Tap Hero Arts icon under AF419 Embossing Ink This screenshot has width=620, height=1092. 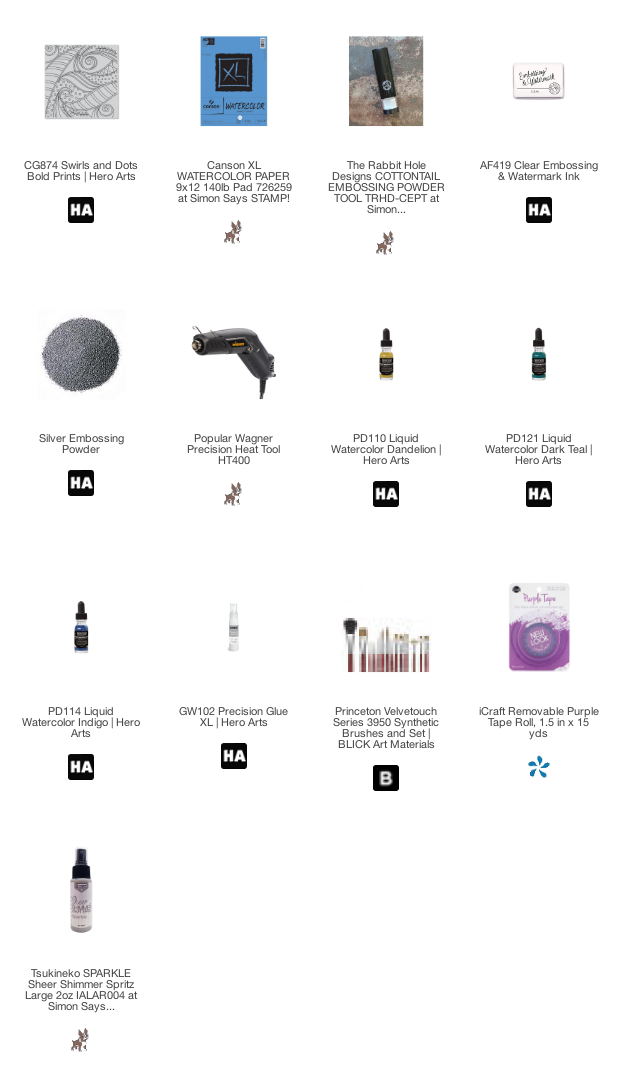tap(538, 210)
